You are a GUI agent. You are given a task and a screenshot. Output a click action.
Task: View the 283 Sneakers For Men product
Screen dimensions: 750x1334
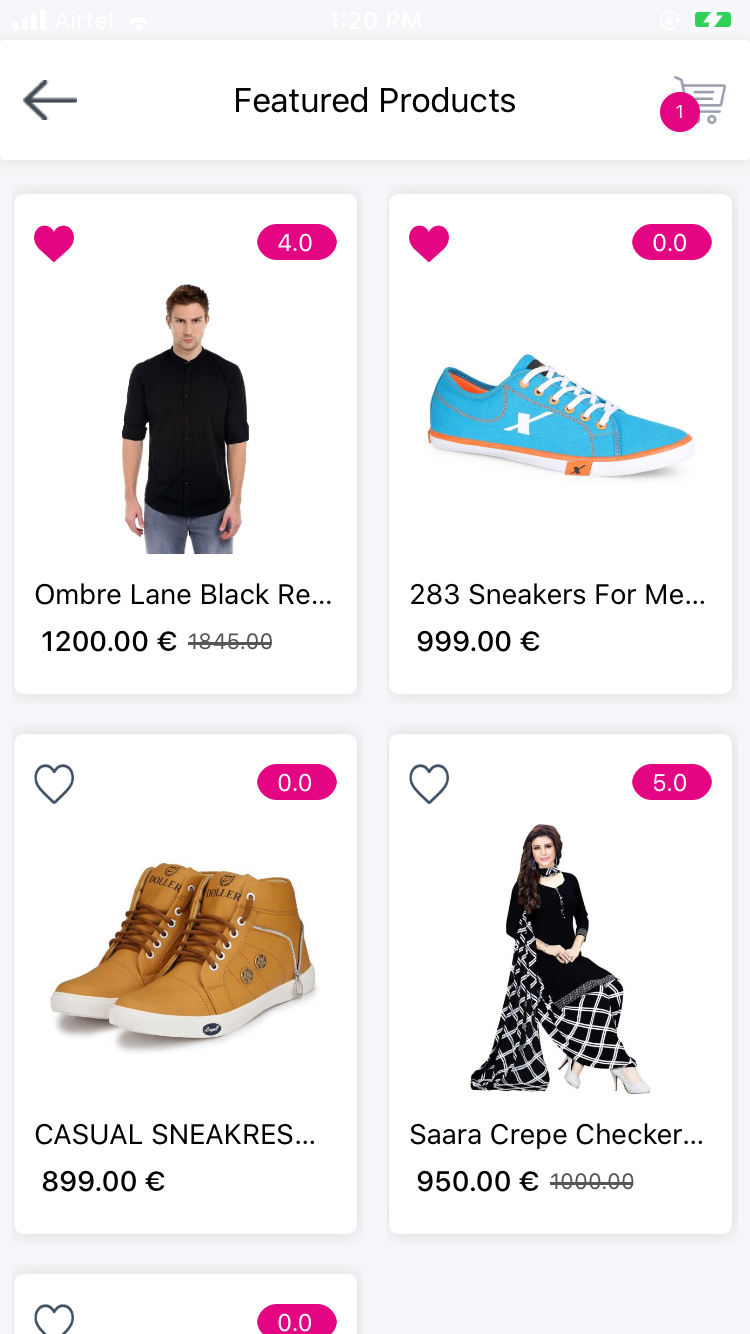pyautogui.click(x=560, y=420)
